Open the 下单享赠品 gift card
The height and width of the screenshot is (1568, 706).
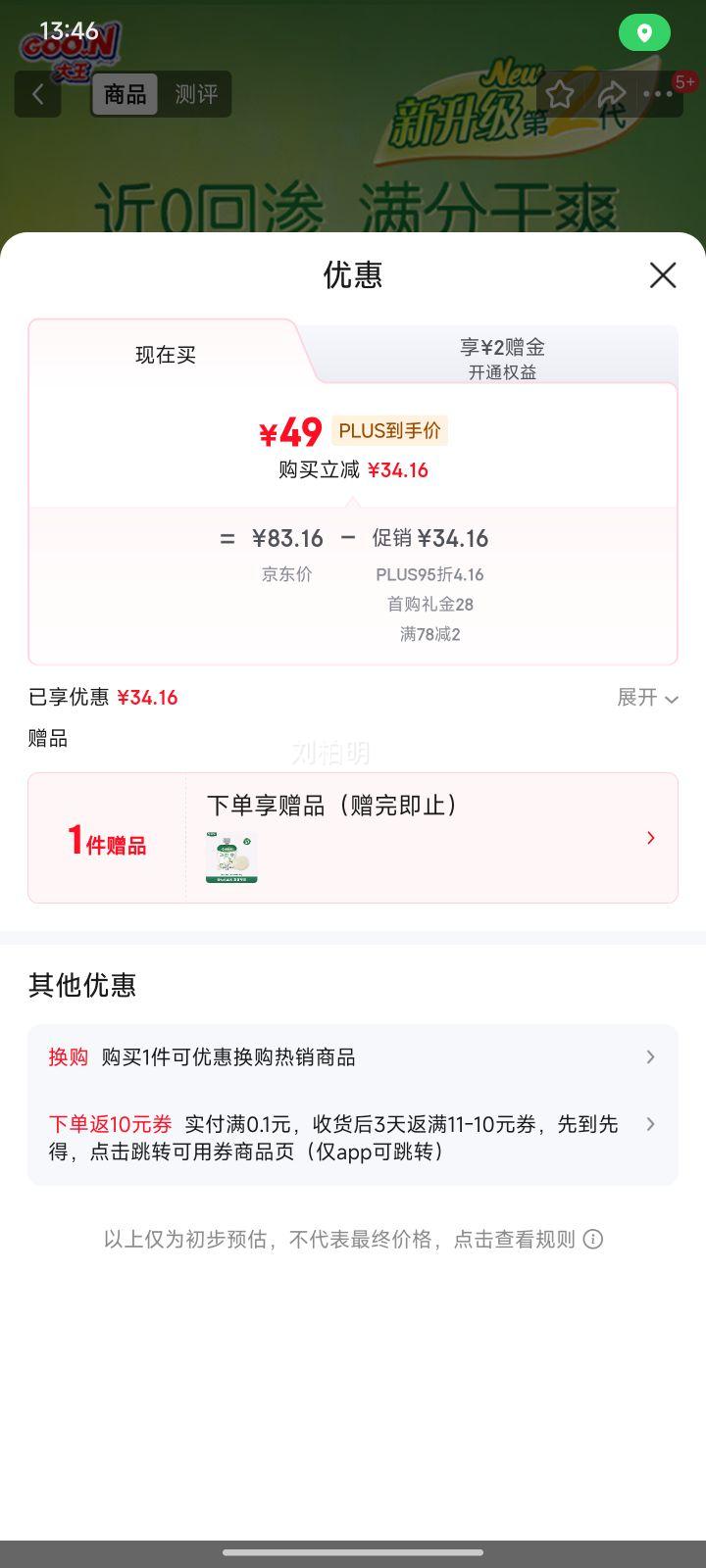point(353,838)
